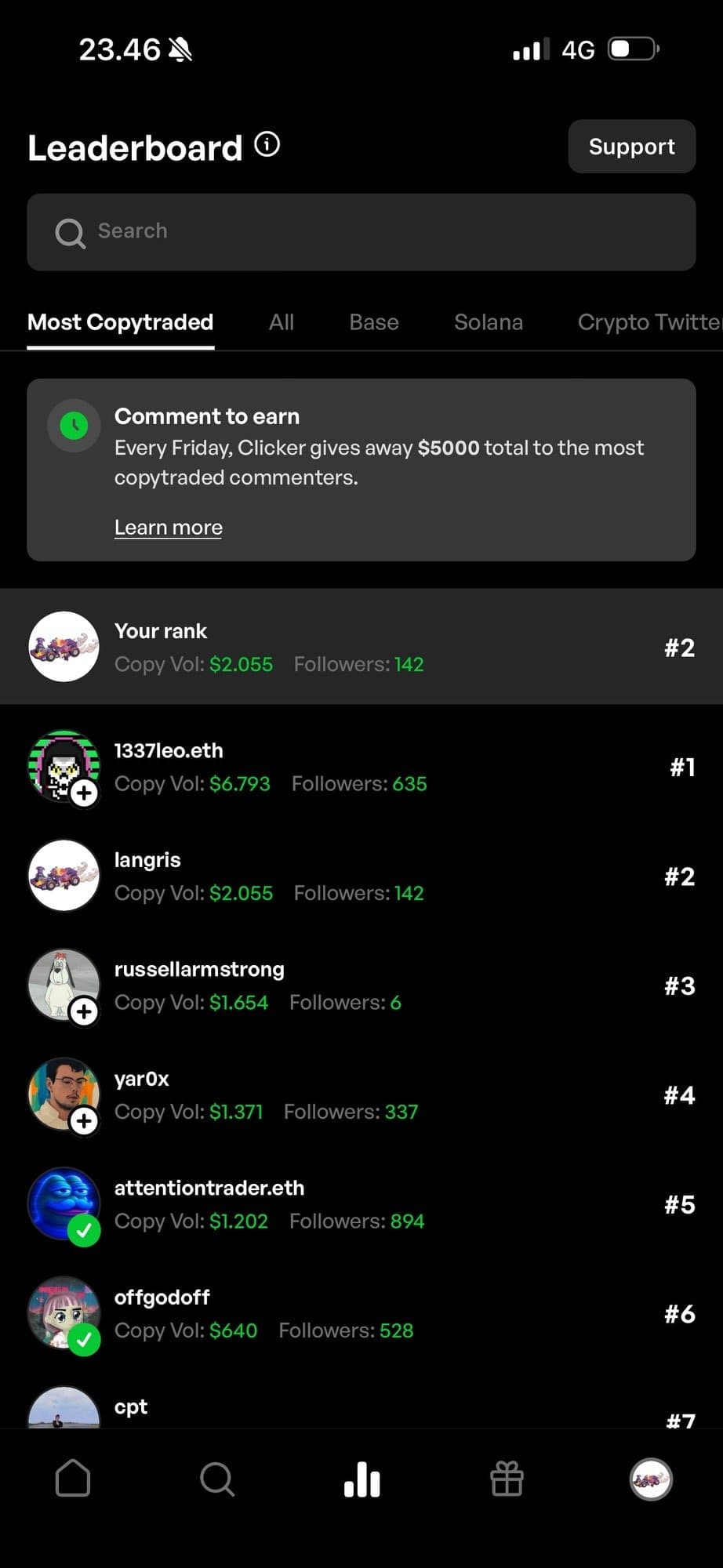Image resolution: width=723 pixels, height=1568 pixels.
Task: Open the search tab in bottom bar
Action: click(x=217, y=1479)
